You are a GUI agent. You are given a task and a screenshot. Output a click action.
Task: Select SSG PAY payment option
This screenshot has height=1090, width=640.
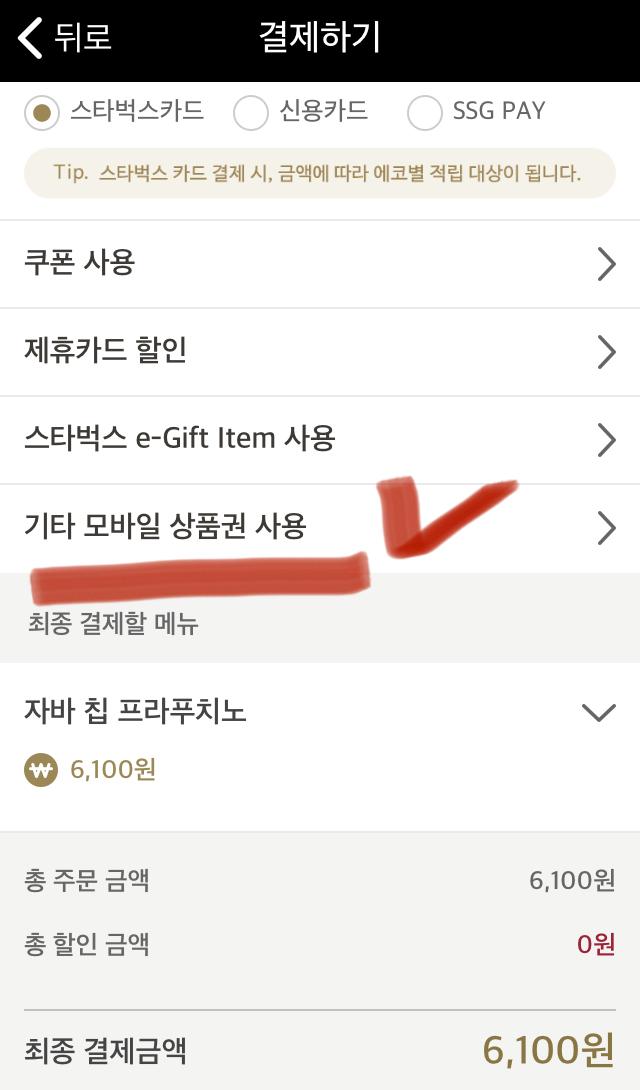(477, 112)
